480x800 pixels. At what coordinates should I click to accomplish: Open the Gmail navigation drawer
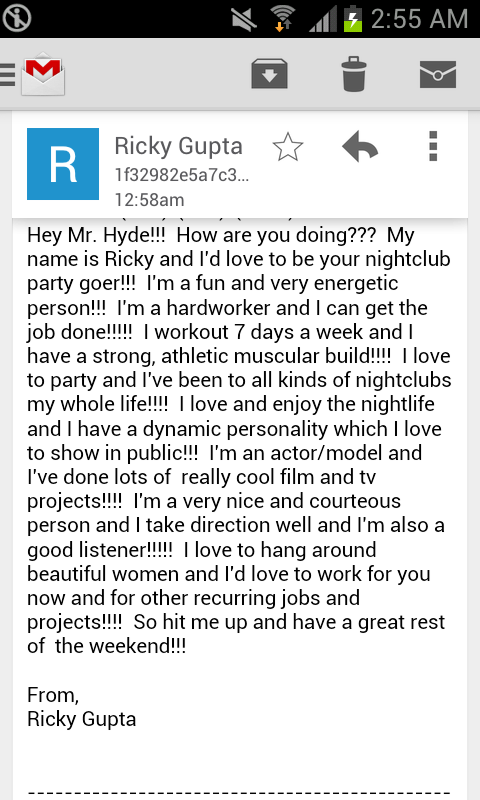coord(33,74)
